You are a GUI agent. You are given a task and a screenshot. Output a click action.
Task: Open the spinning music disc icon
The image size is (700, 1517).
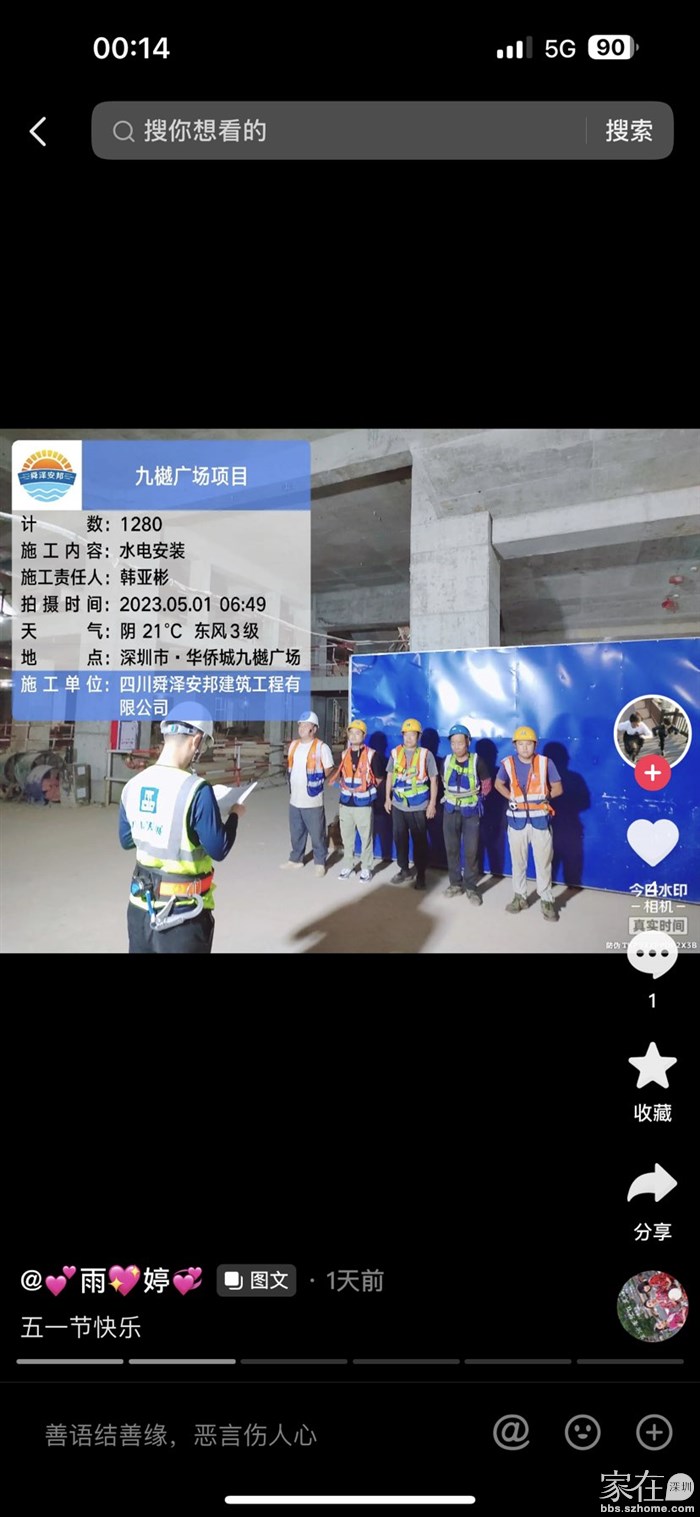click(652, 1306)
